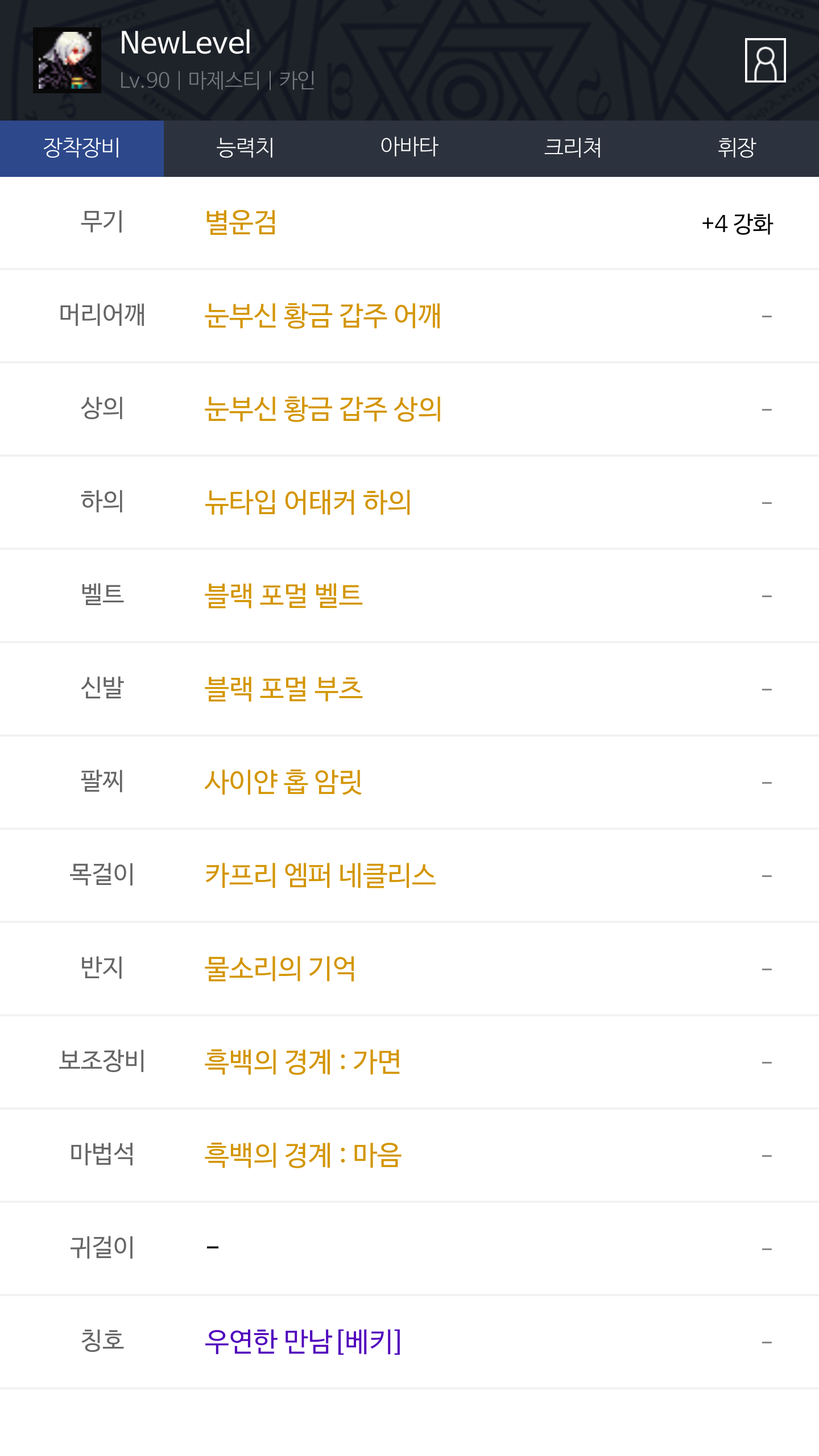View 눈부신 황금 갑주 어깨 details
819x1456 pixels.
click(322, 316)
